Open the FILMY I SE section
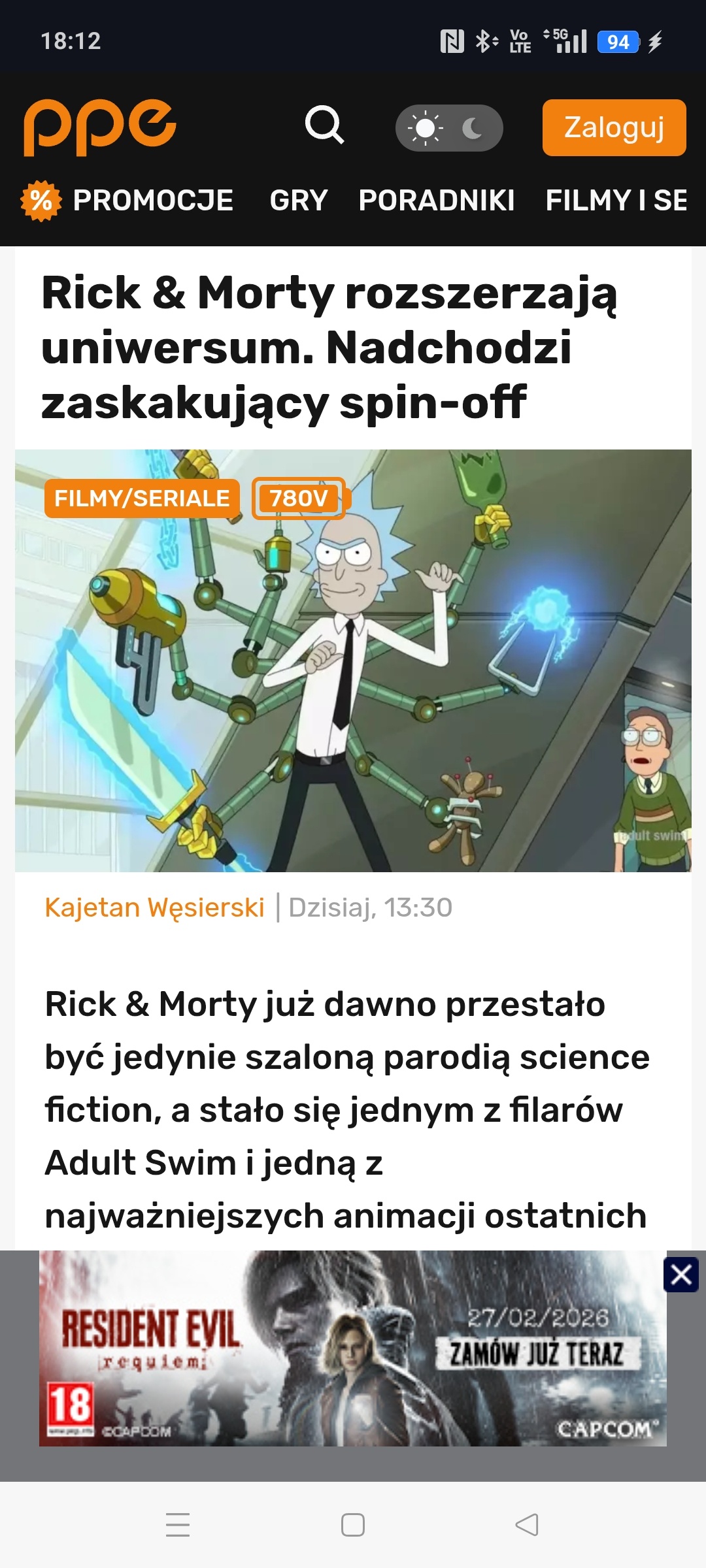 [x=616, y=200]
